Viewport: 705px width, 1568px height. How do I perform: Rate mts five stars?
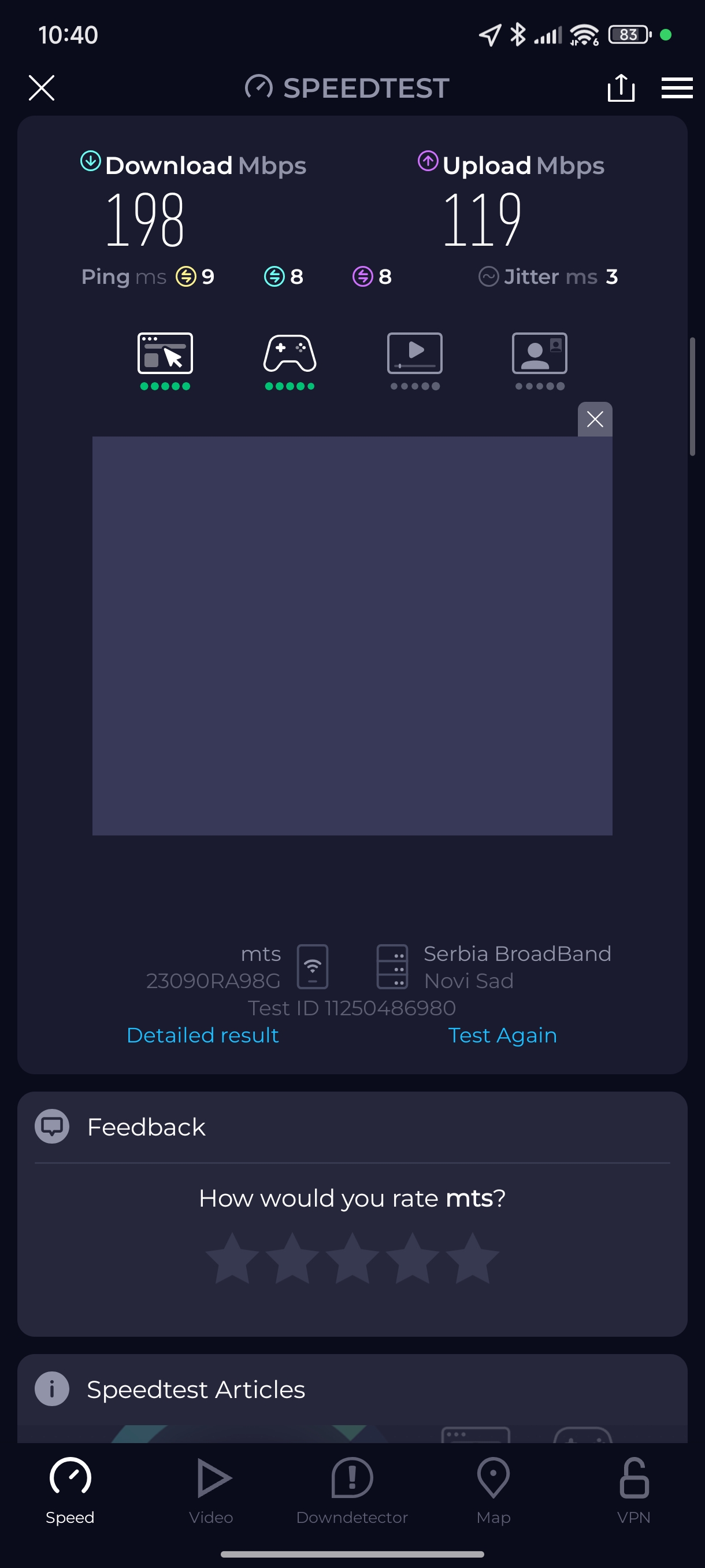coord(472,1259)
